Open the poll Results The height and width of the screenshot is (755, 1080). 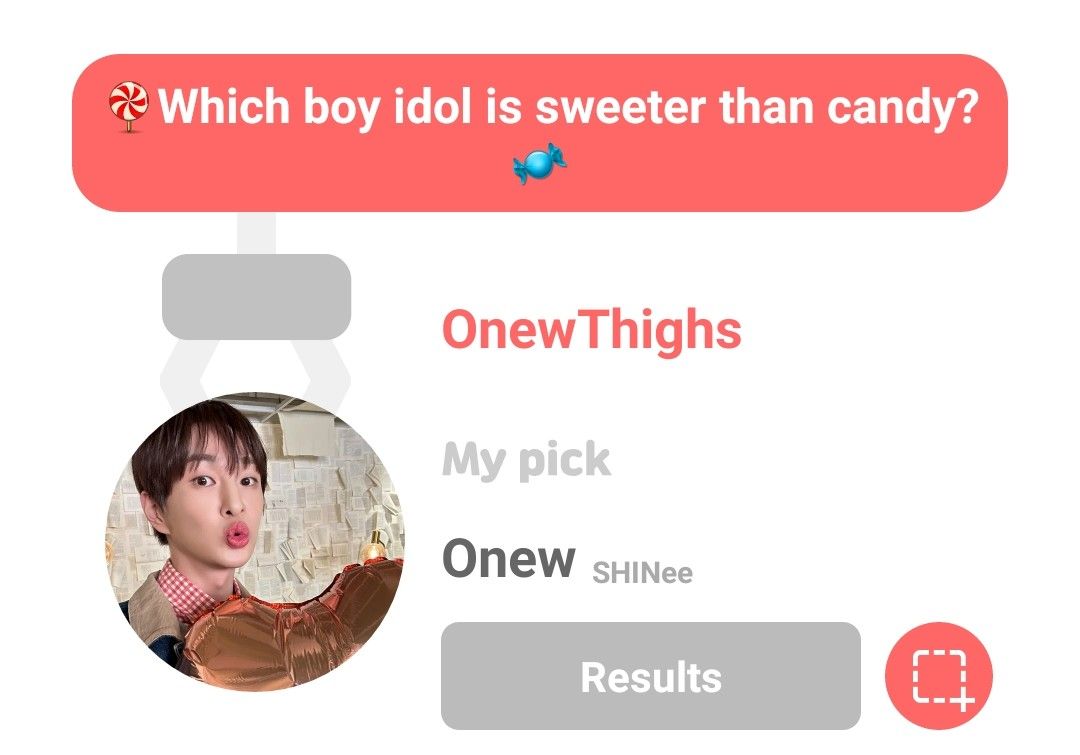(650, 676)
